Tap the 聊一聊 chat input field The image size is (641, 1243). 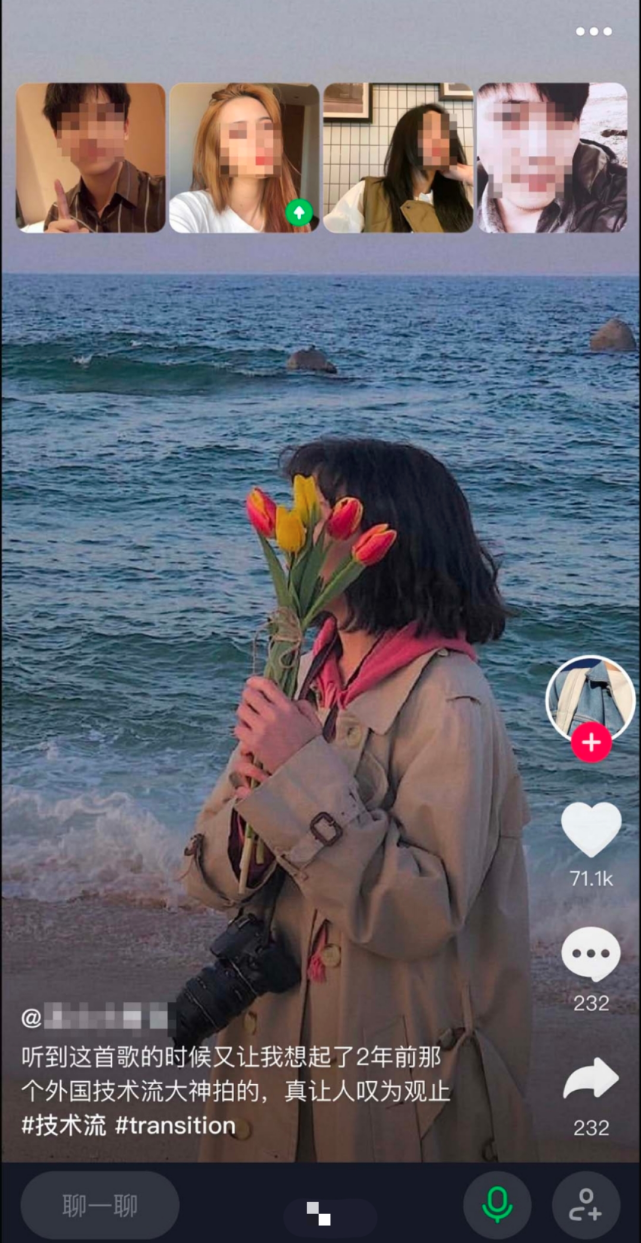pyautogui.click(x=100, y=1205)
